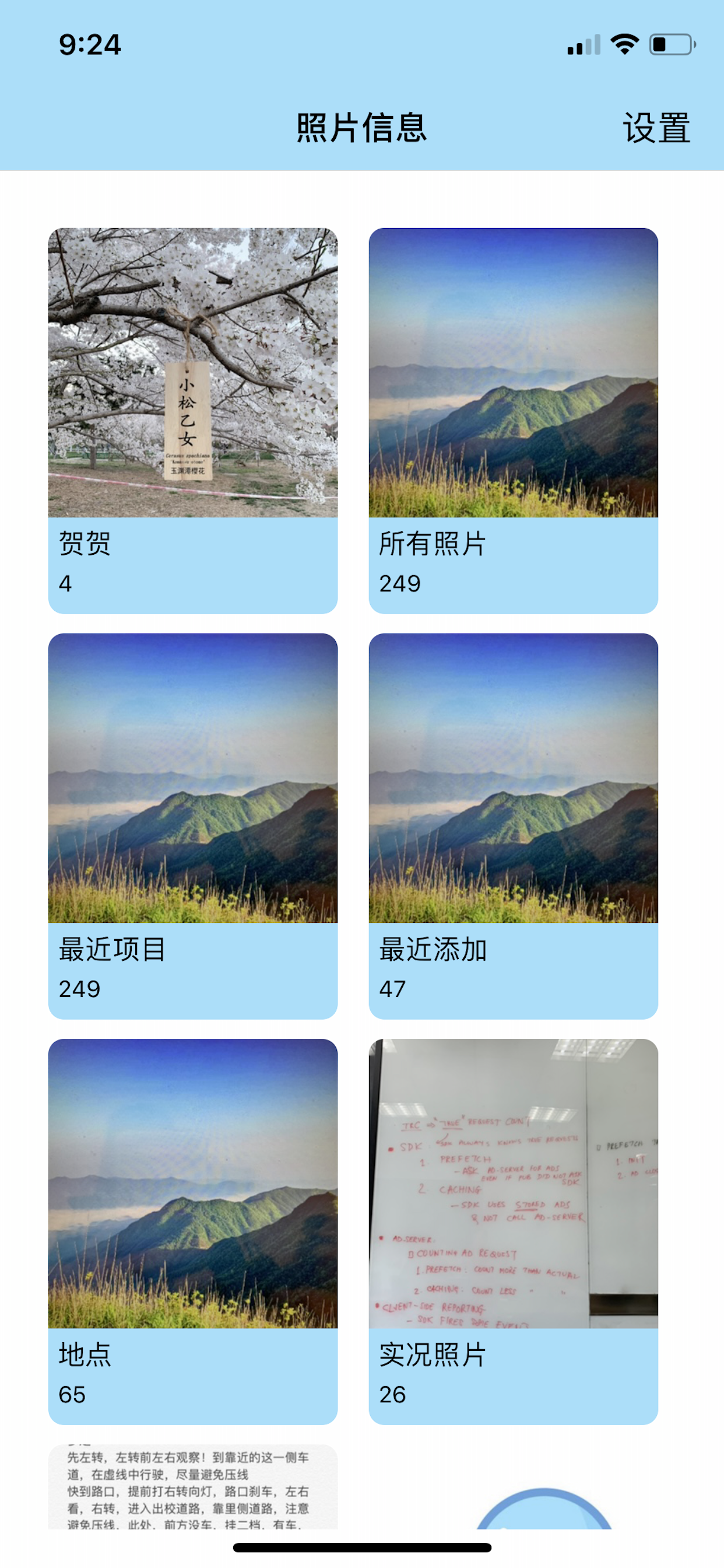
Task: Open the 实况照片 album
Action: (x=513, y=1231)
